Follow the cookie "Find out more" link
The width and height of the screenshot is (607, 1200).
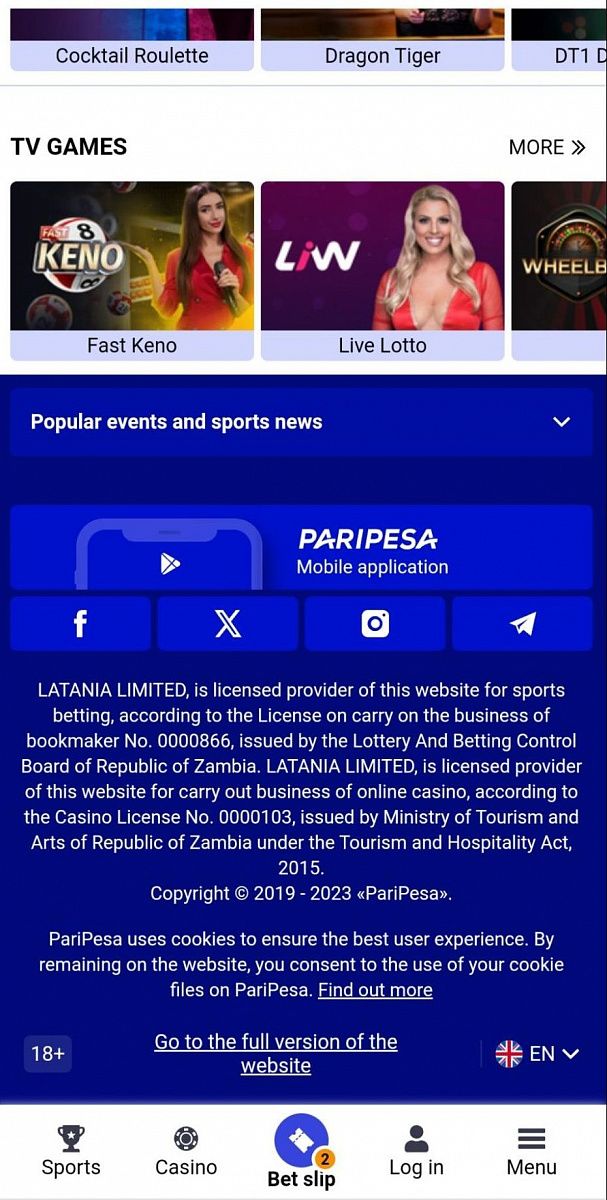[x=375, y=990]
